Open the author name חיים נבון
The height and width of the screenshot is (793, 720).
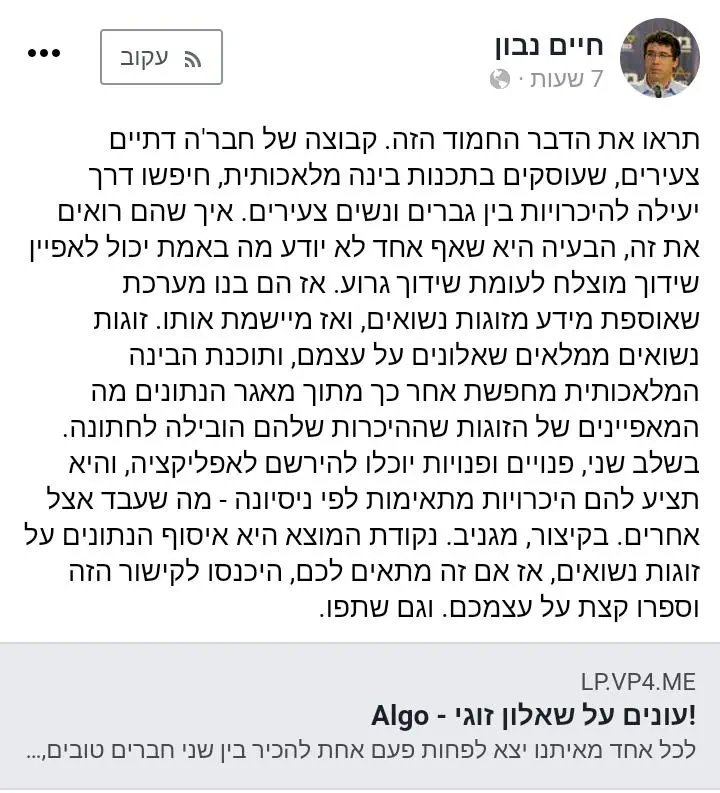(x=549, y=44)
